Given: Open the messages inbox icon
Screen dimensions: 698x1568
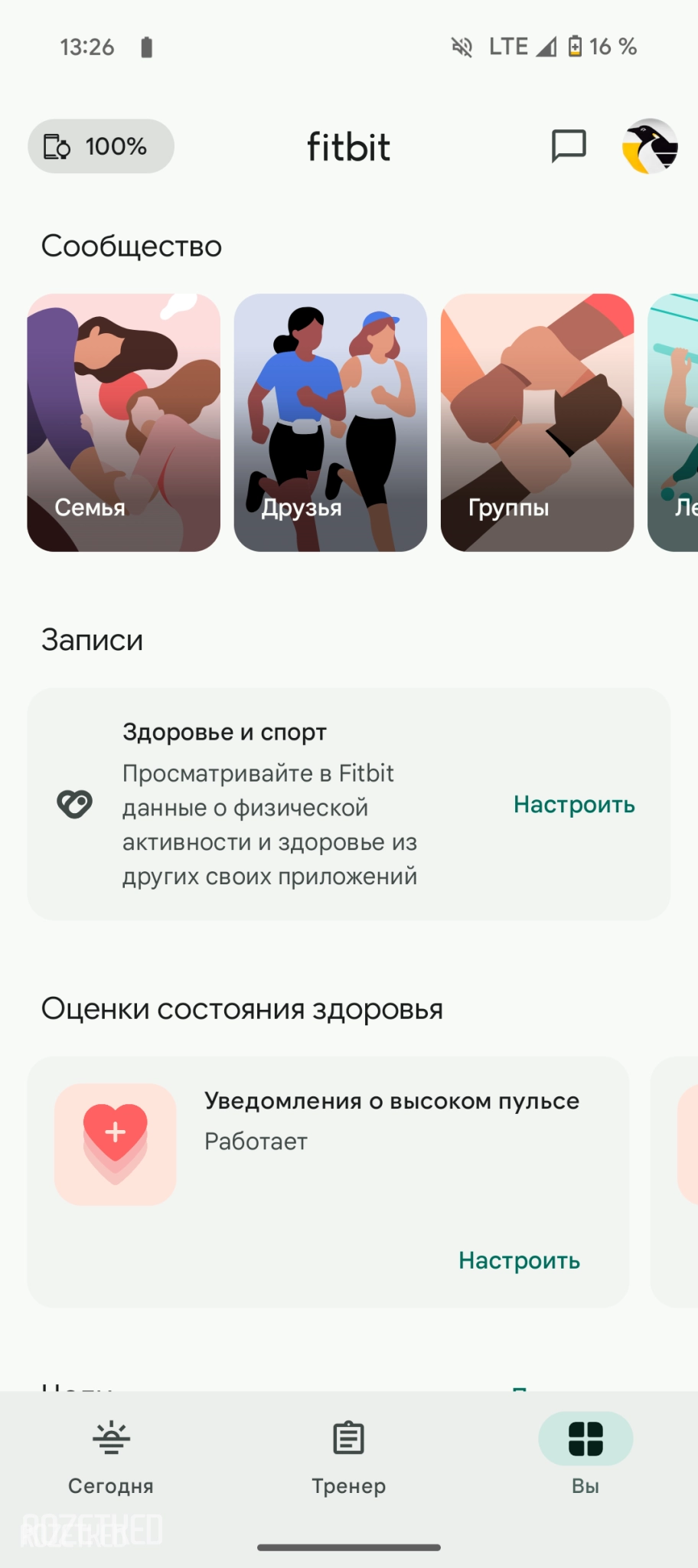Looking at the screenshot, I should 569,145.
